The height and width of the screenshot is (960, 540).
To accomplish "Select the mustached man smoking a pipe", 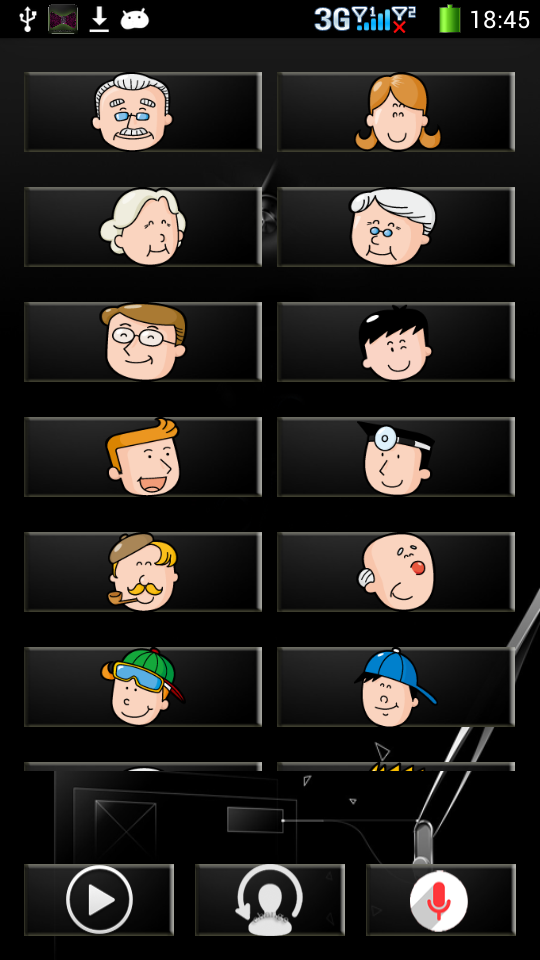I will point(143,572).
